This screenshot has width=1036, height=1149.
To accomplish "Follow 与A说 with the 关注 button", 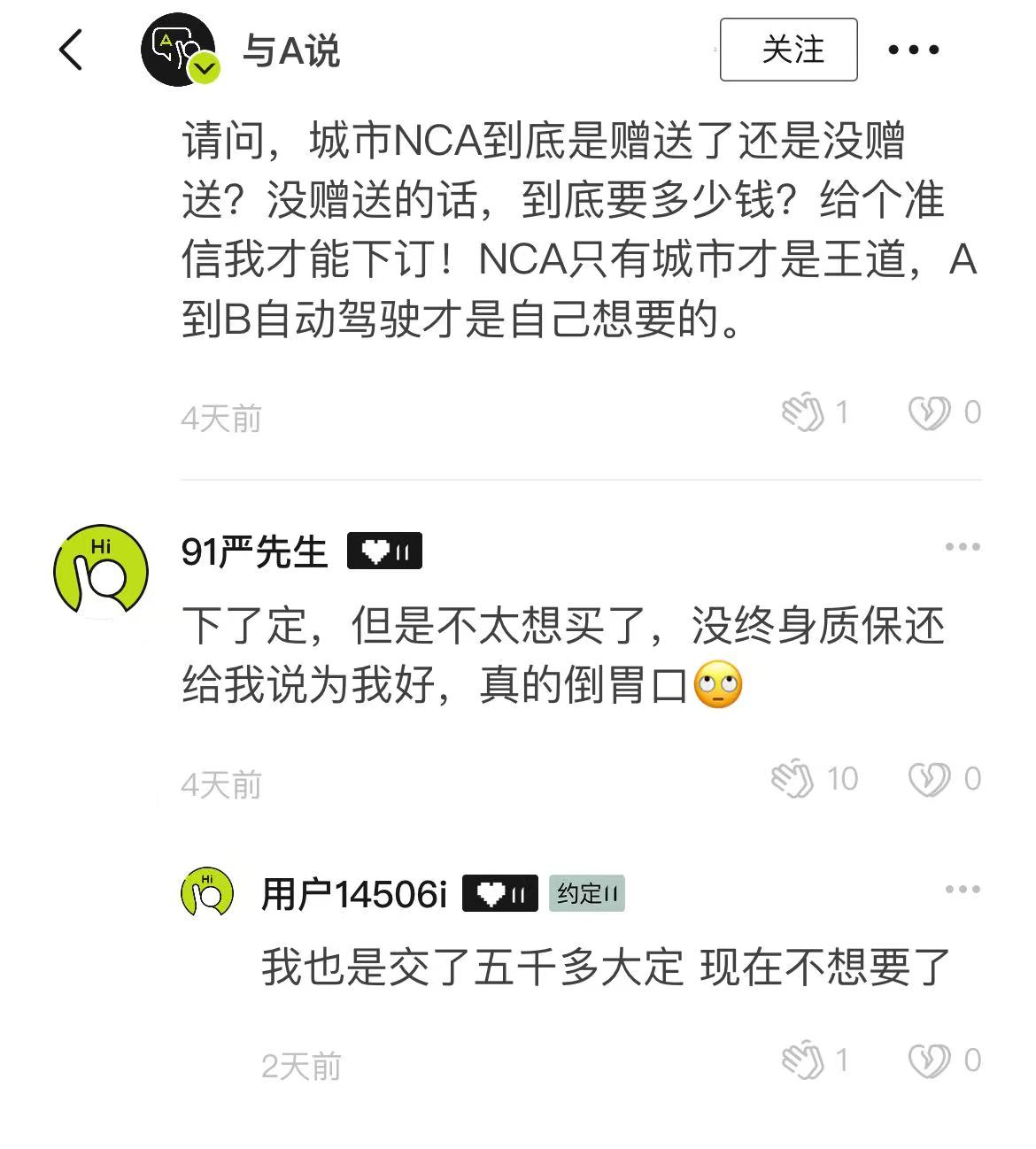I will (x=788, y=50).
